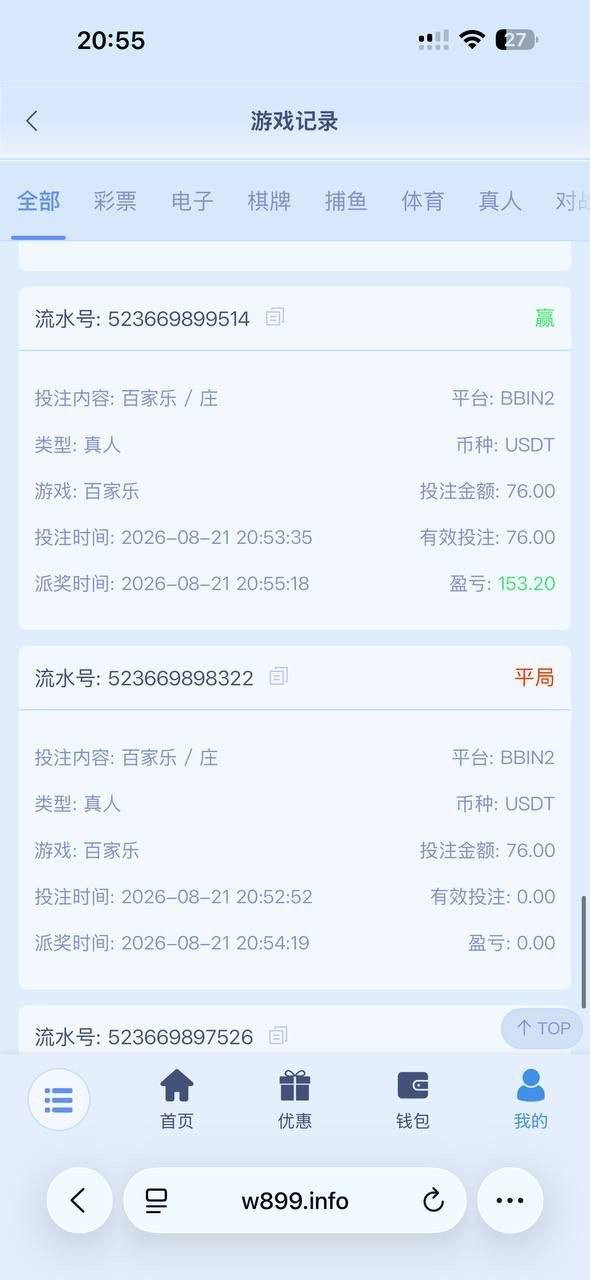Jump to top with the TOP button

pos(542,1028)
